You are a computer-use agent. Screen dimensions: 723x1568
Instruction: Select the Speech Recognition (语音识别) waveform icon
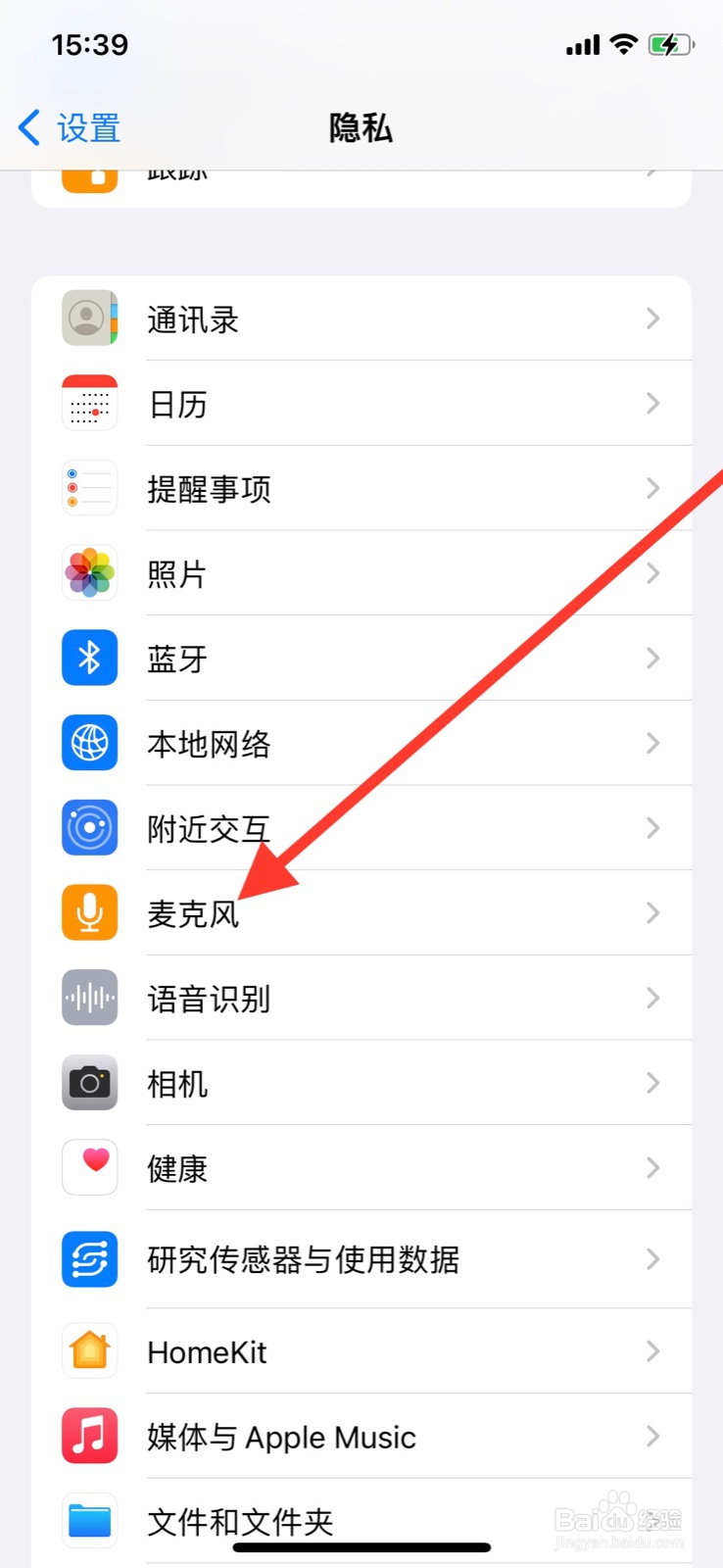pos(89,998)
